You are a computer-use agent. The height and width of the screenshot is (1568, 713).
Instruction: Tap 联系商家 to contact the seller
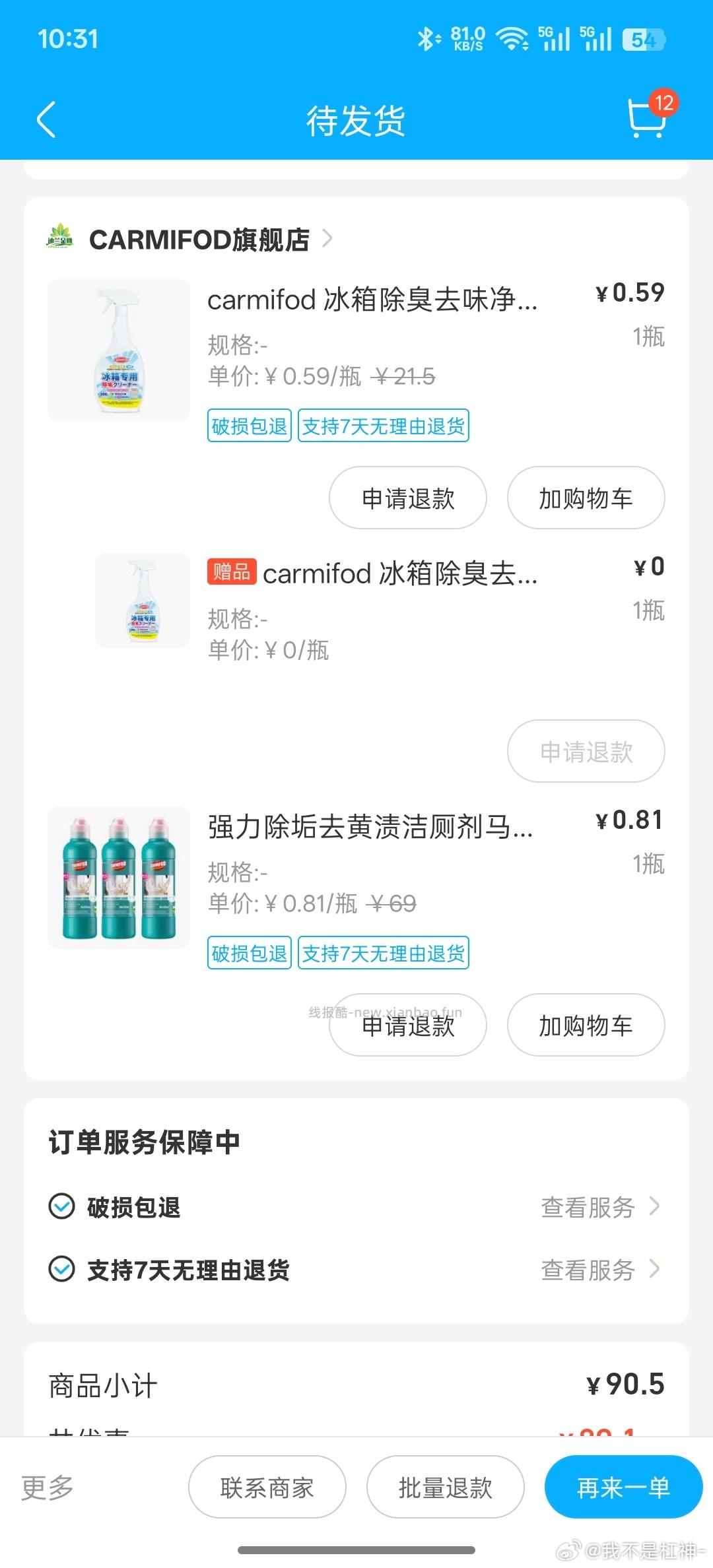267,1486
